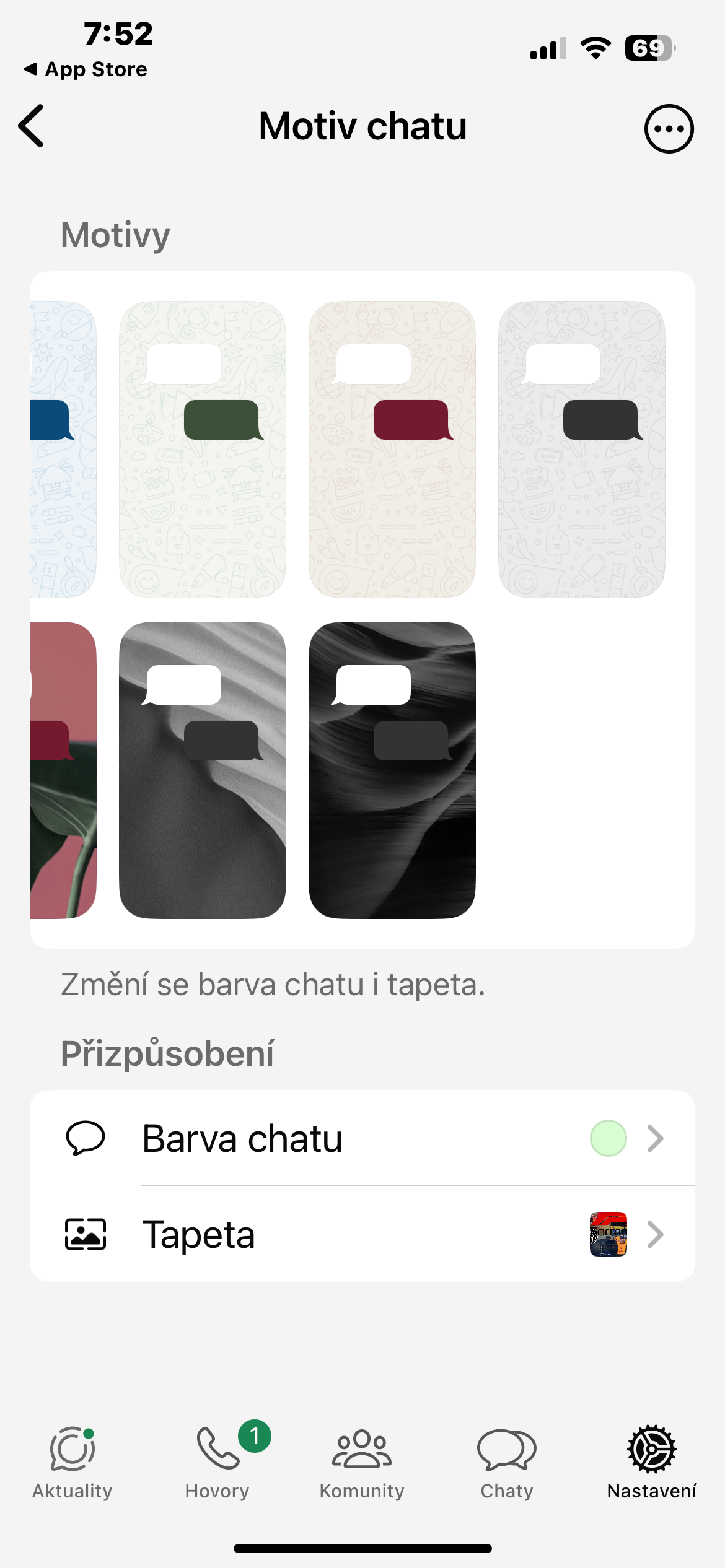Pick the gray doodle theme with dark bubble
725x1568 pixels.
(581, 450)
